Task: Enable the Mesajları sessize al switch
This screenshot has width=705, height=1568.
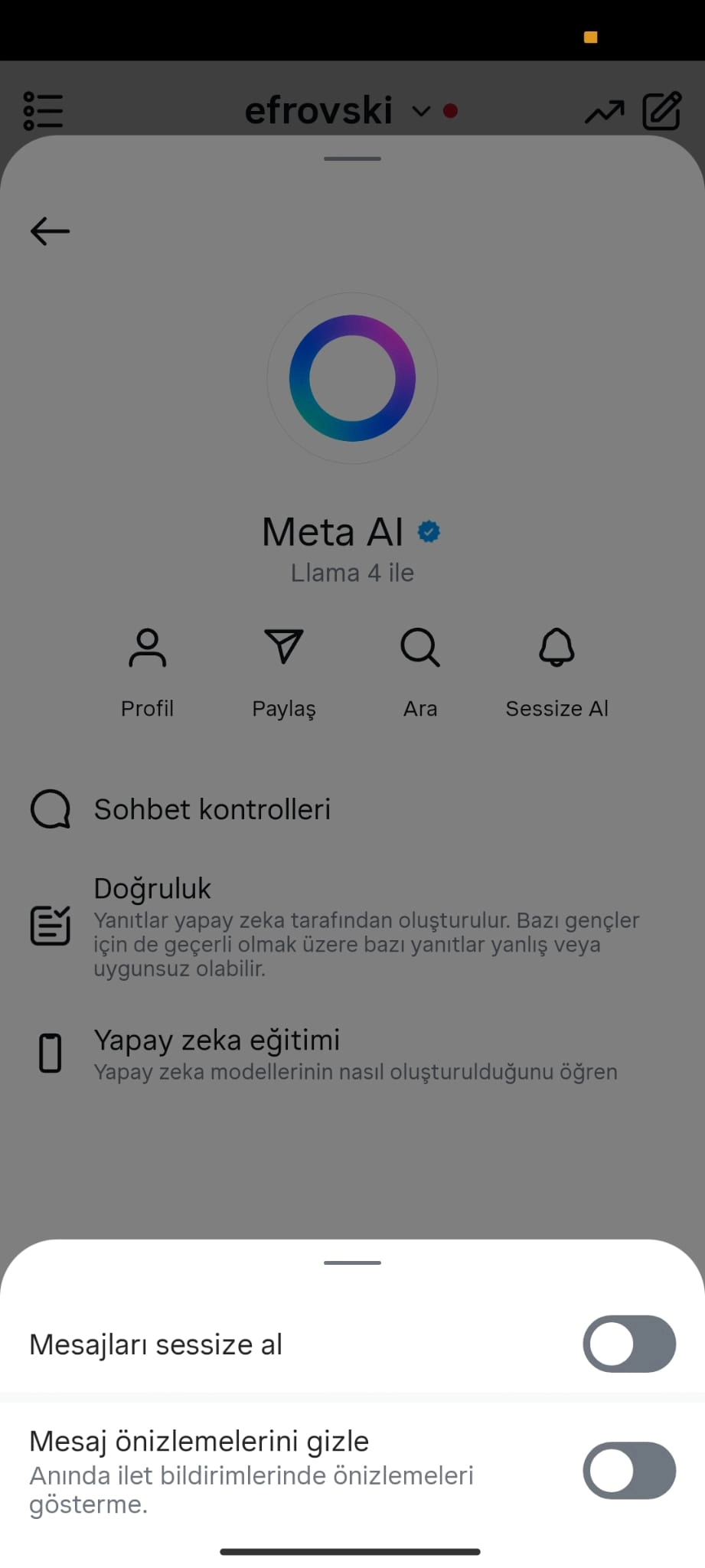Action: click(628, 1344)
